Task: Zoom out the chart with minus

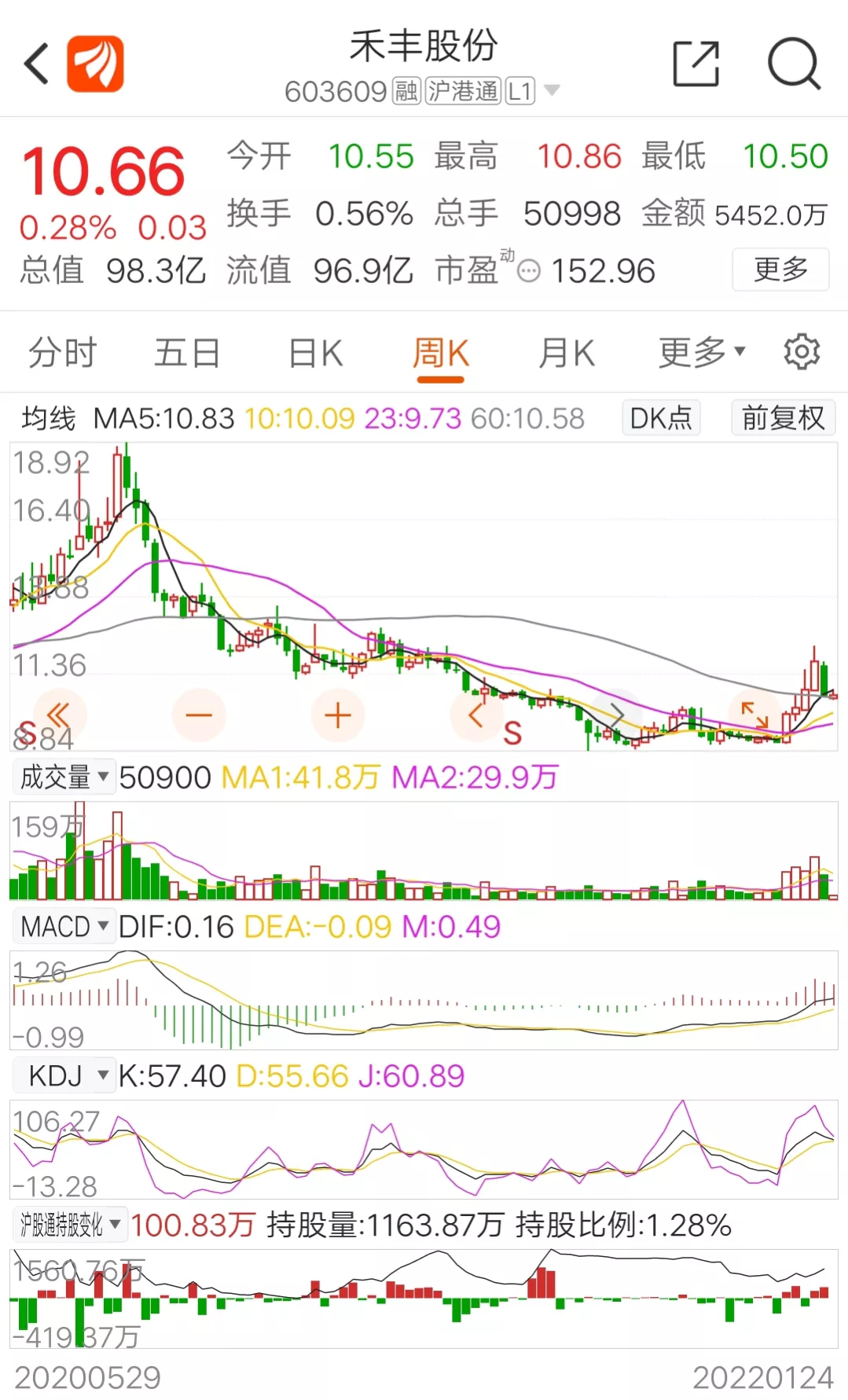Action: (x=199, y=715)
